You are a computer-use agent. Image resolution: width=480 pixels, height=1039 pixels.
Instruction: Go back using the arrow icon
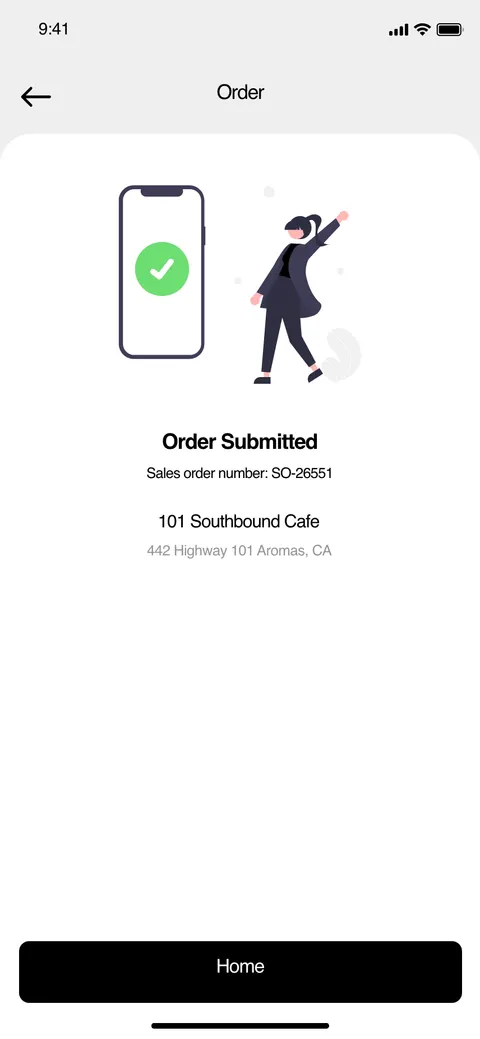point(36,97)
